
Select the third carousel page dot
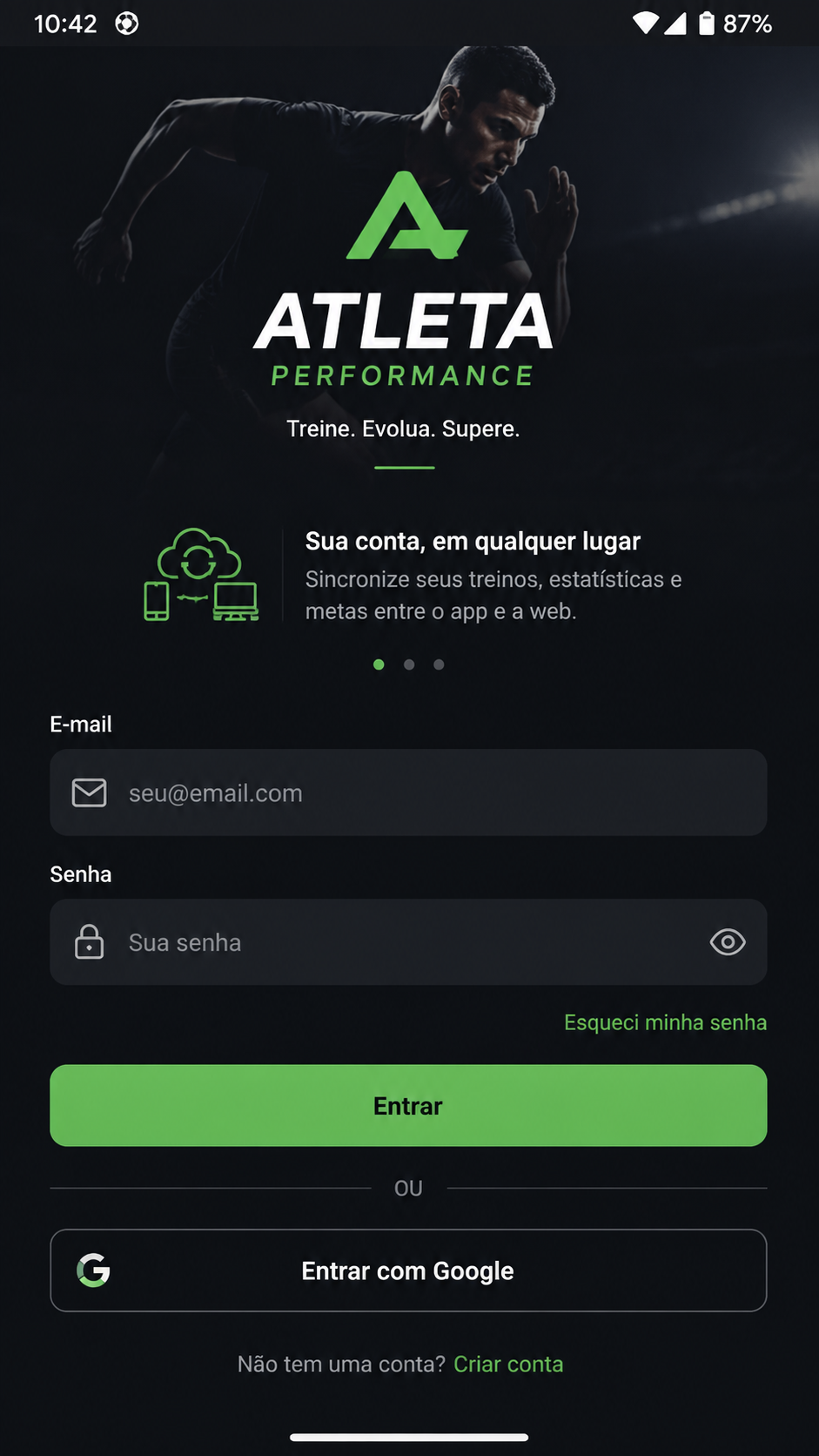tap(439, 664)
